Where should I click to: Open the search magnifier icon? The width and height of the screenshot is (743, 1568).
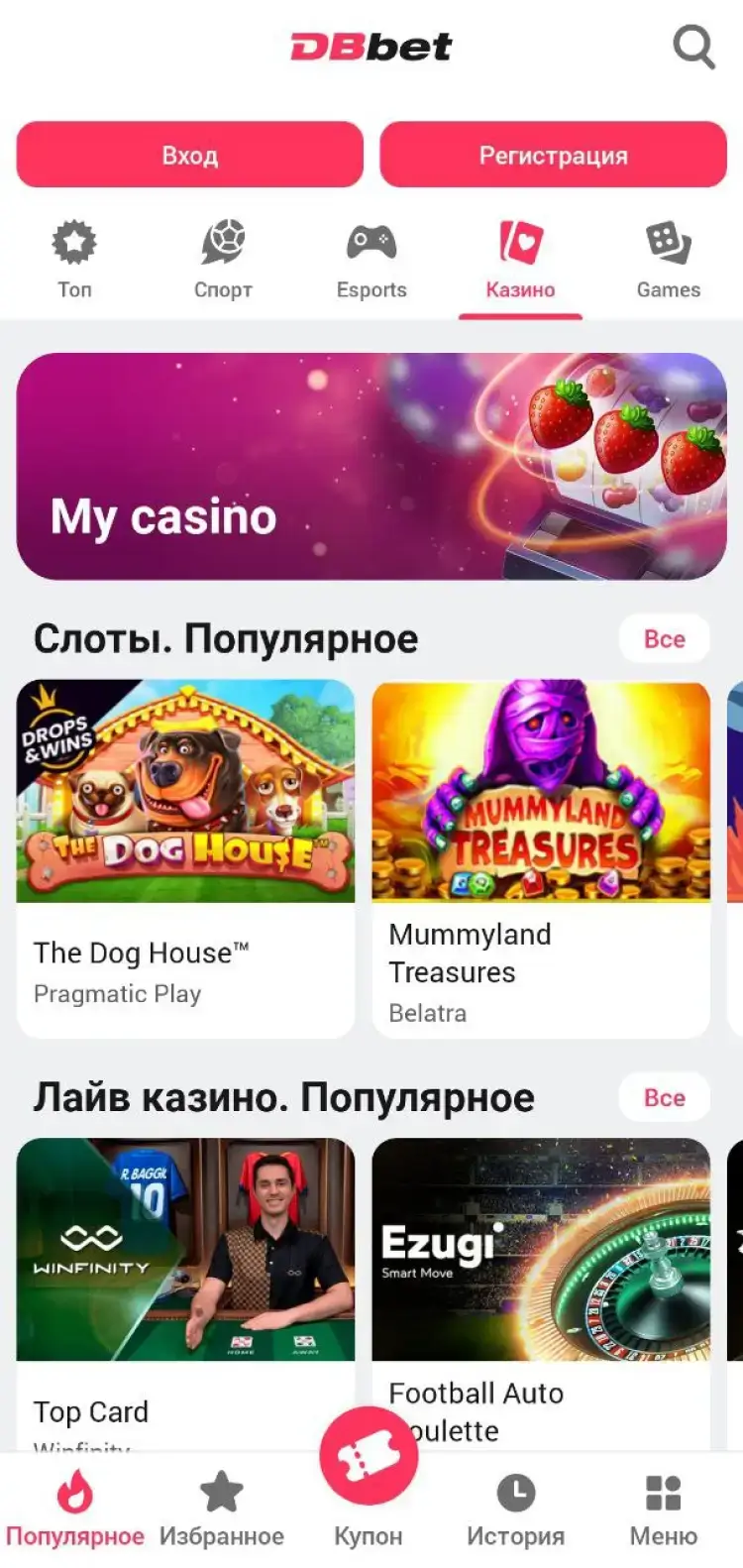[x=693, y=47]
